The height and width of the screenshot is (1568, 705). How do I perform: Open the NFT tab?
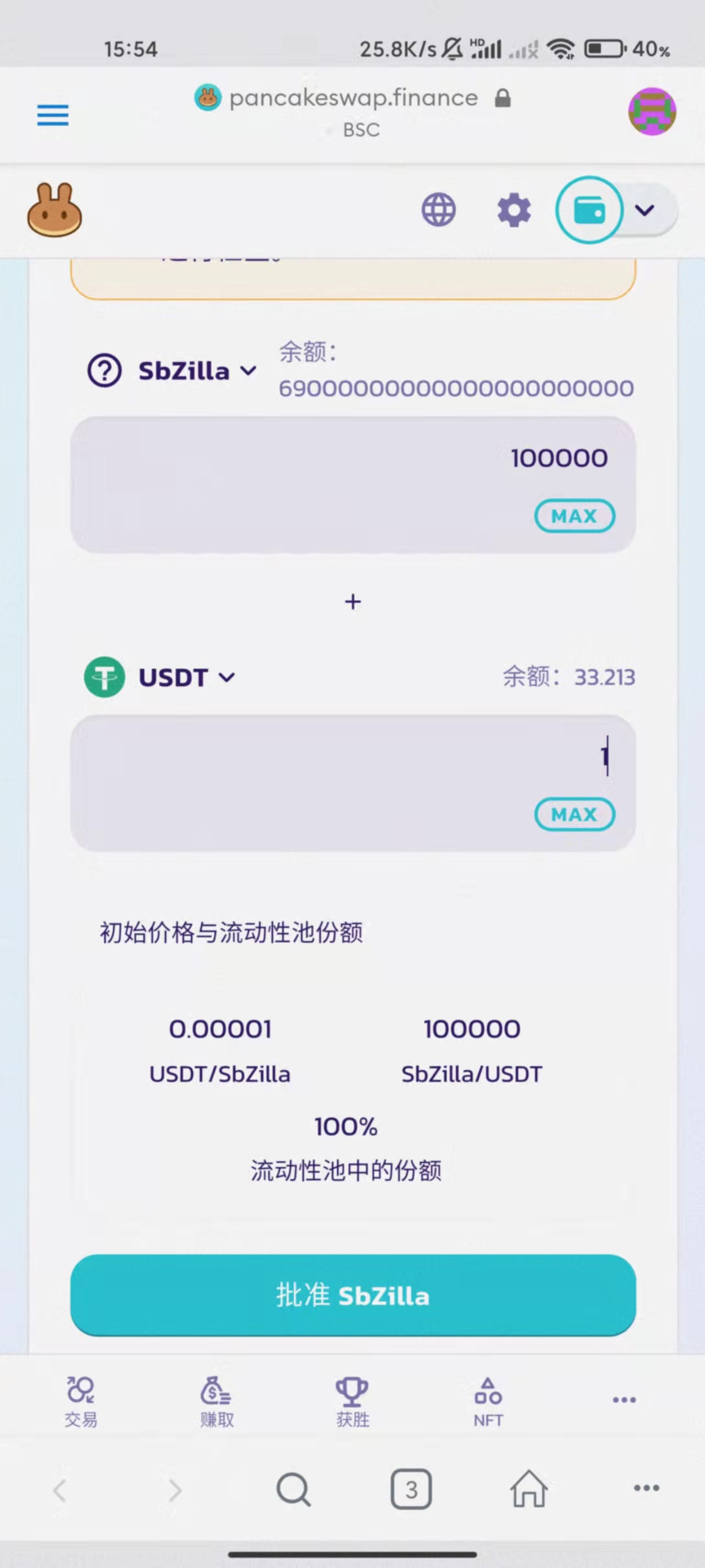click(x=488, y=1402)
